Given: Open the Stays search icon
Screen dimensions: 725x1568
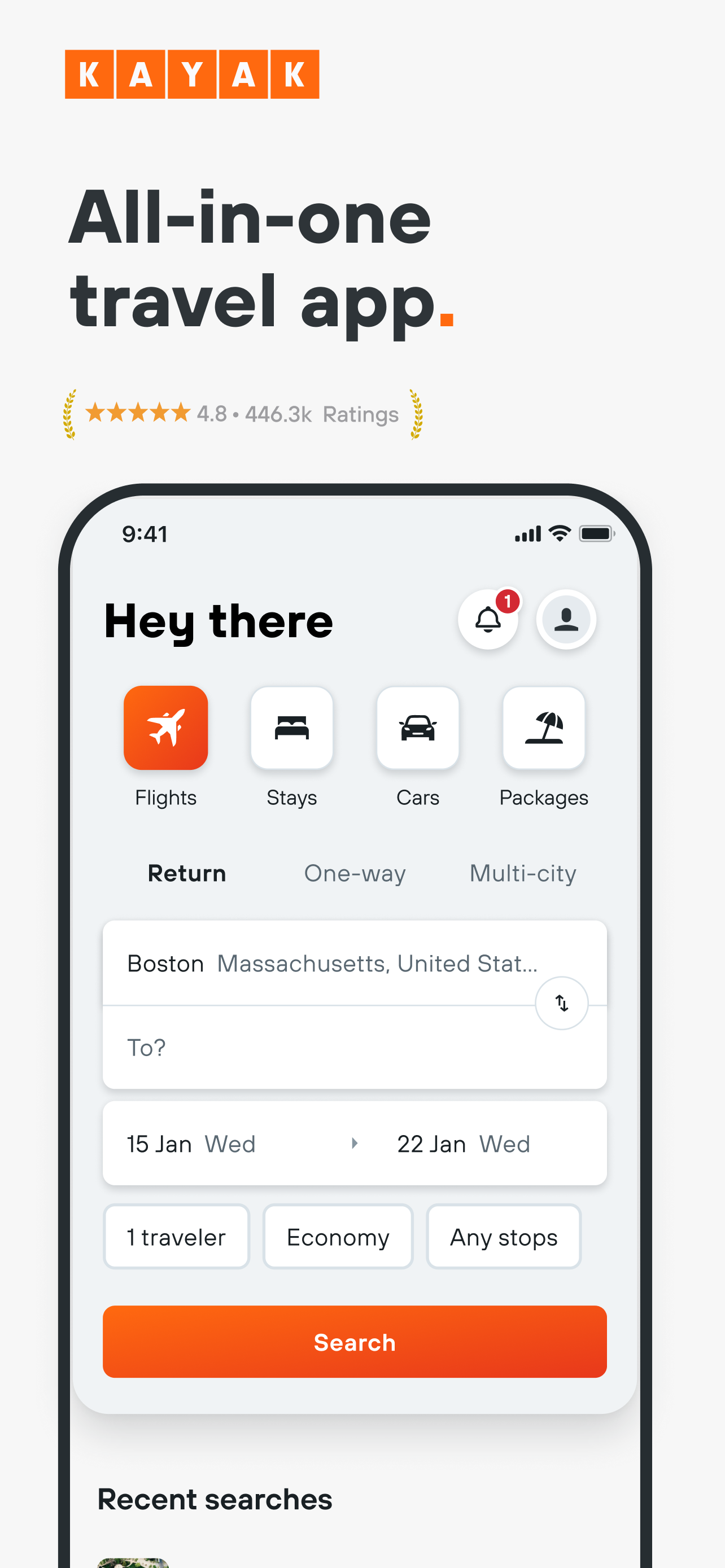Looking at the screenshot, I should pos(291,728).
